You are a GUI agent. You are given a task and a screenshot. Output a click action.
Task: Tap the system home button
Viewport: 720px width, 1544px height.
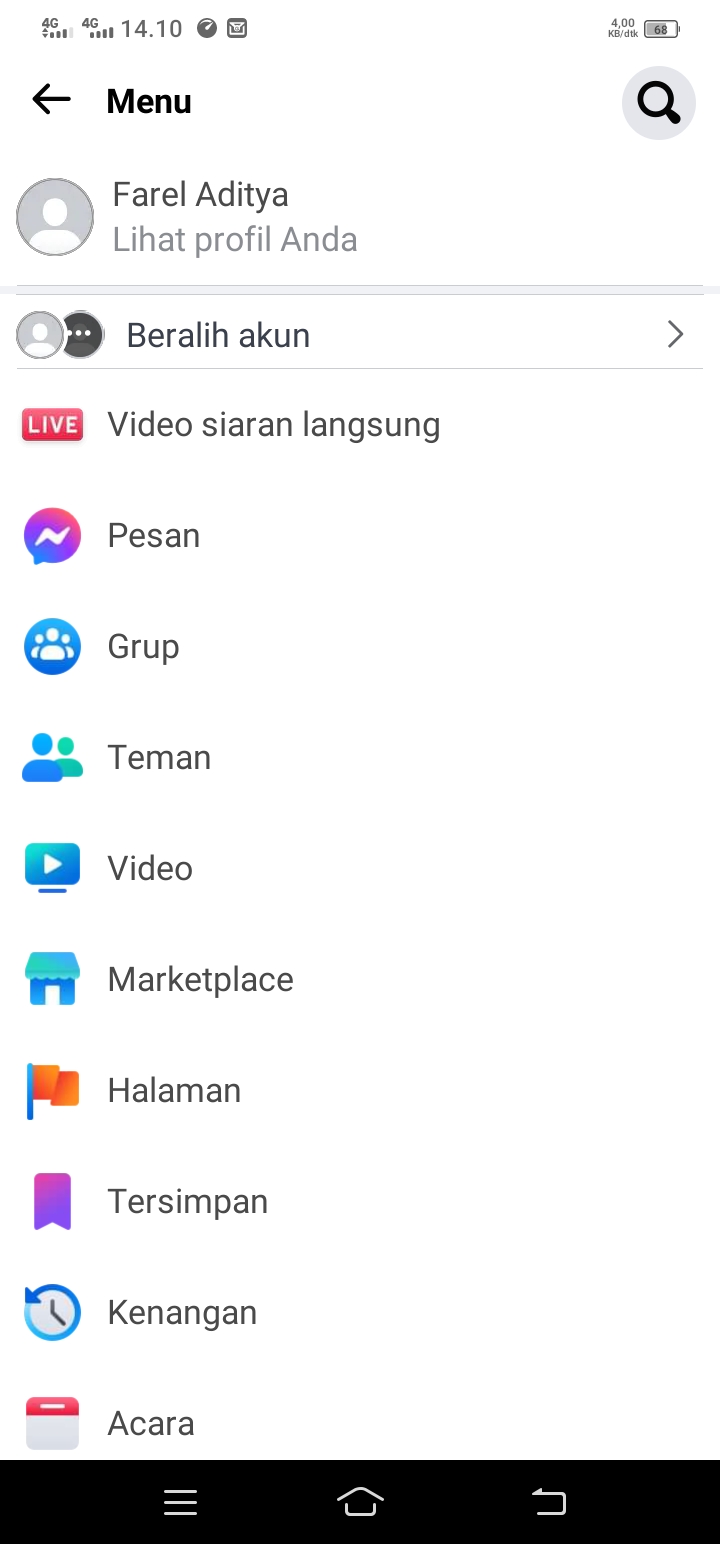coord(361,1501)
